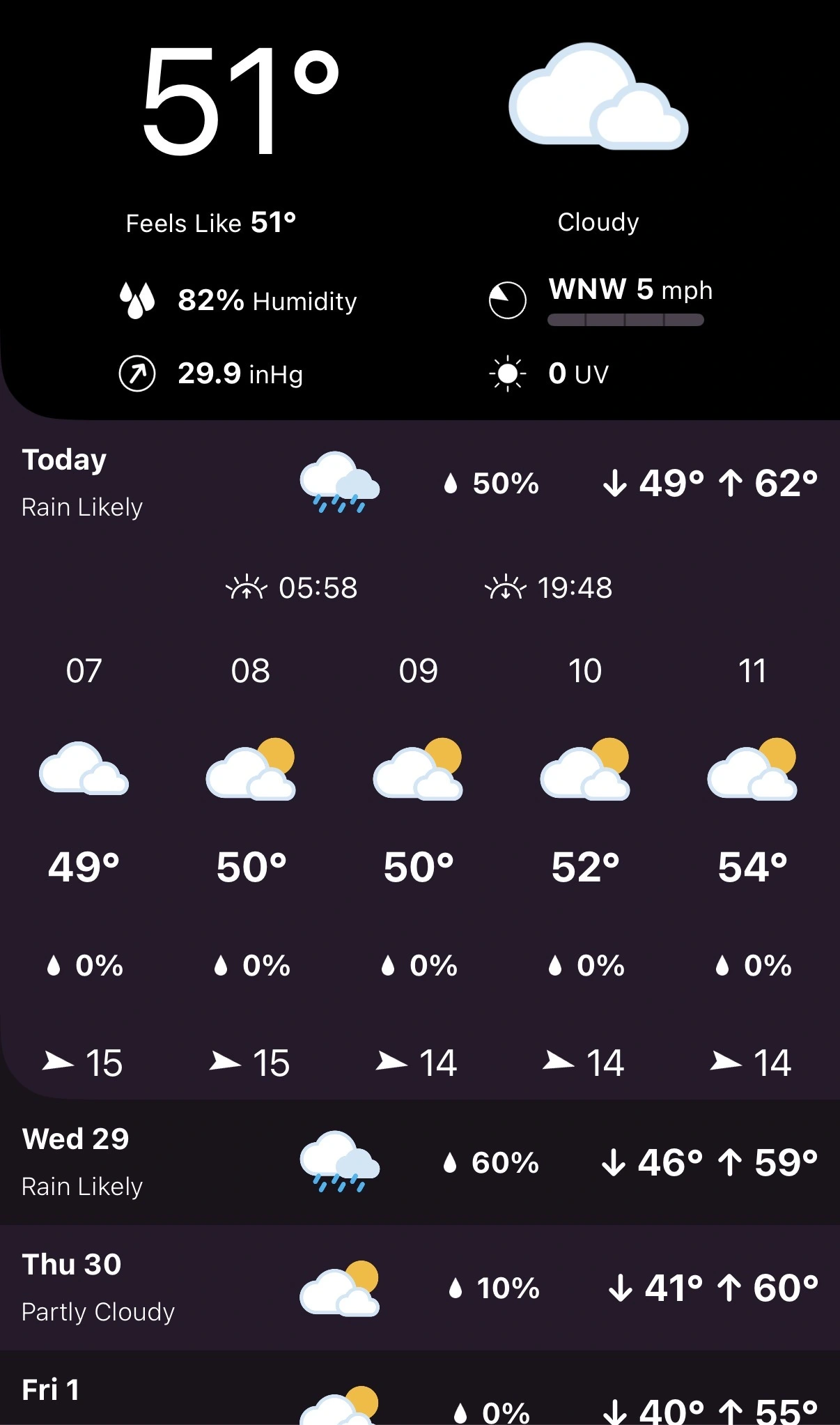Tap the Feels Like 51 degrees label
The height and width of the screenshot is (1425, 840).
(x=210, y=222)
